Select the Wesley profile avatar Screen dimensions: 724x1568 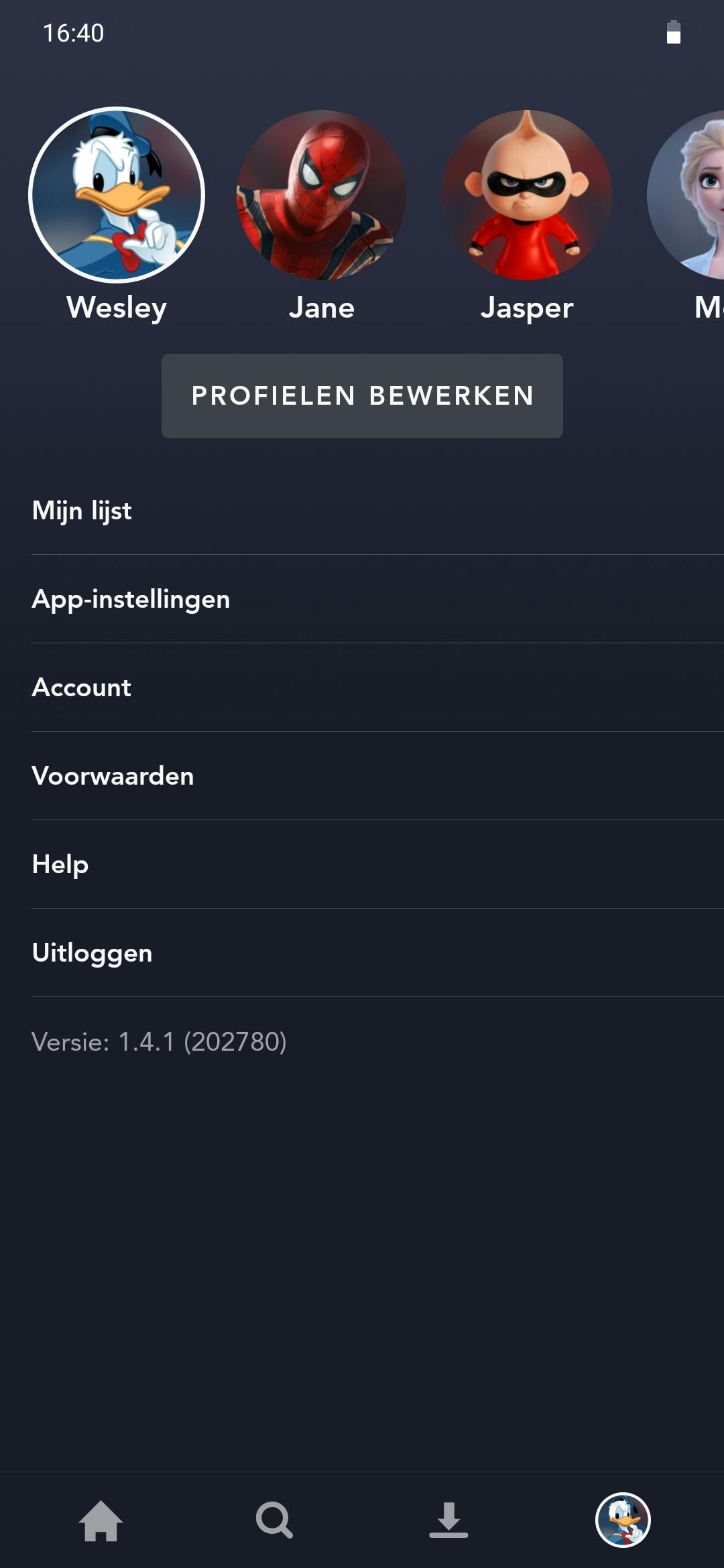tap(117, 194)
